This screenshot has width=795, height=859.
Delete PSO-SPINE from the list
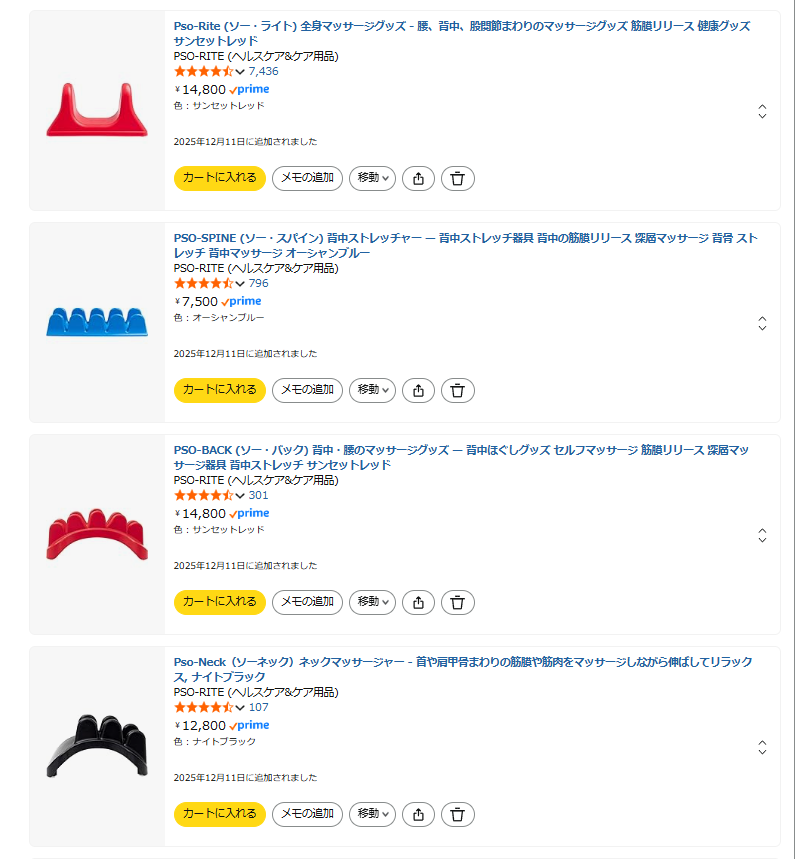pyautogui.click(x=457, y=390)
